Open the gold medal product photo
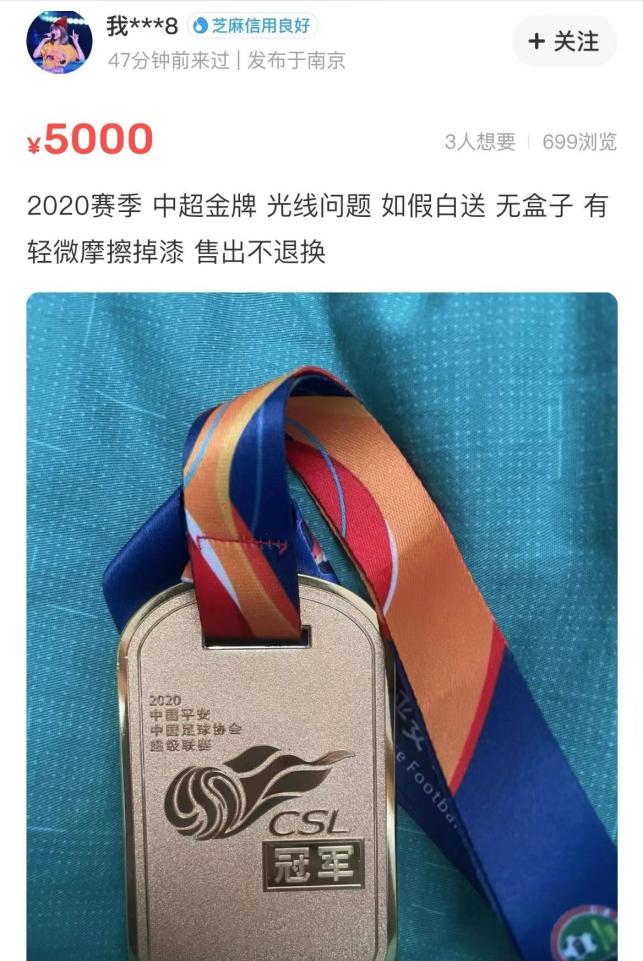 point(322,626)
